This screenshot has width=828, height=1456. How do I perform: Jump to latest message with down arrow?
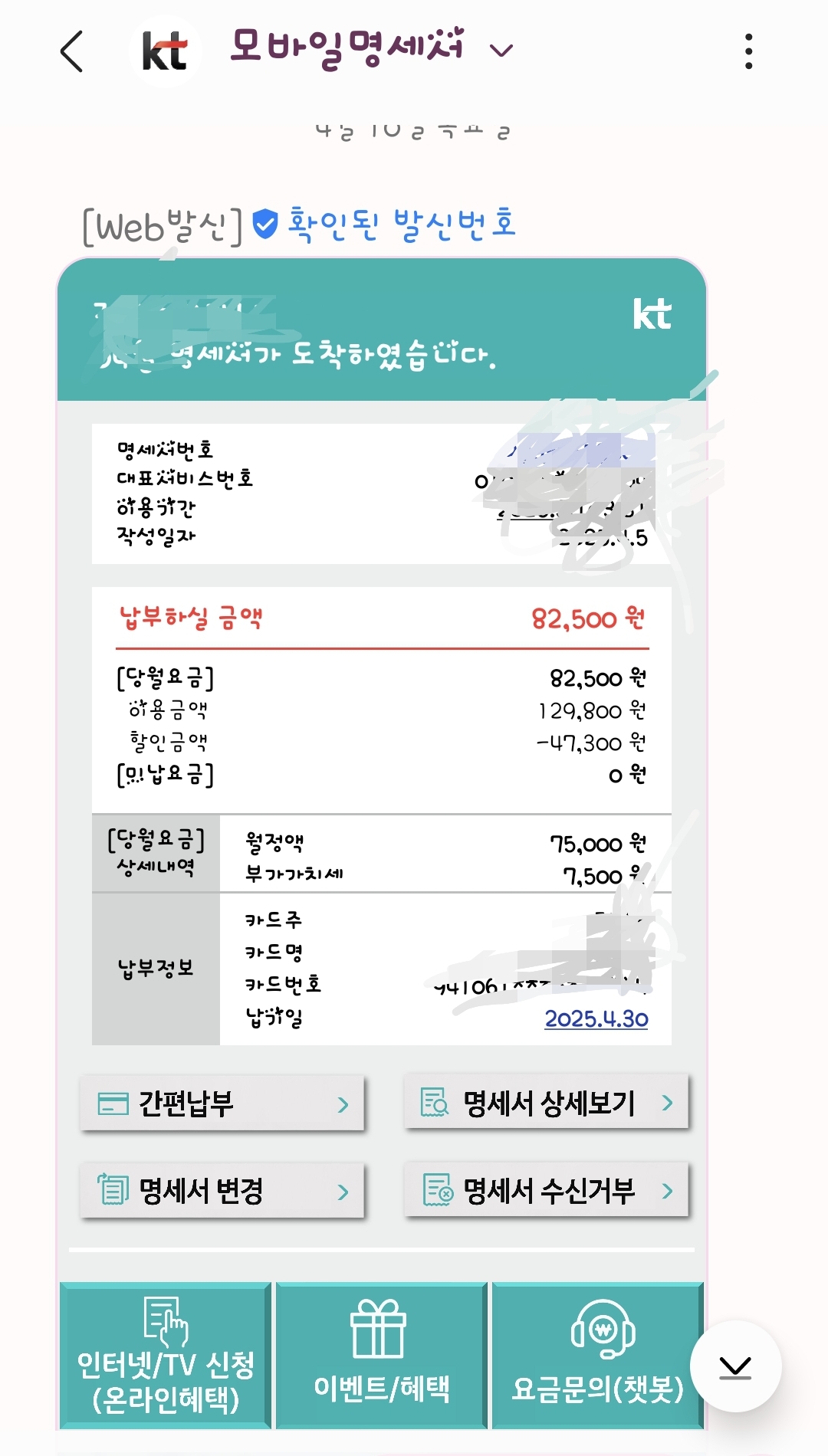pyautogui.click(x=735, y=1366)
